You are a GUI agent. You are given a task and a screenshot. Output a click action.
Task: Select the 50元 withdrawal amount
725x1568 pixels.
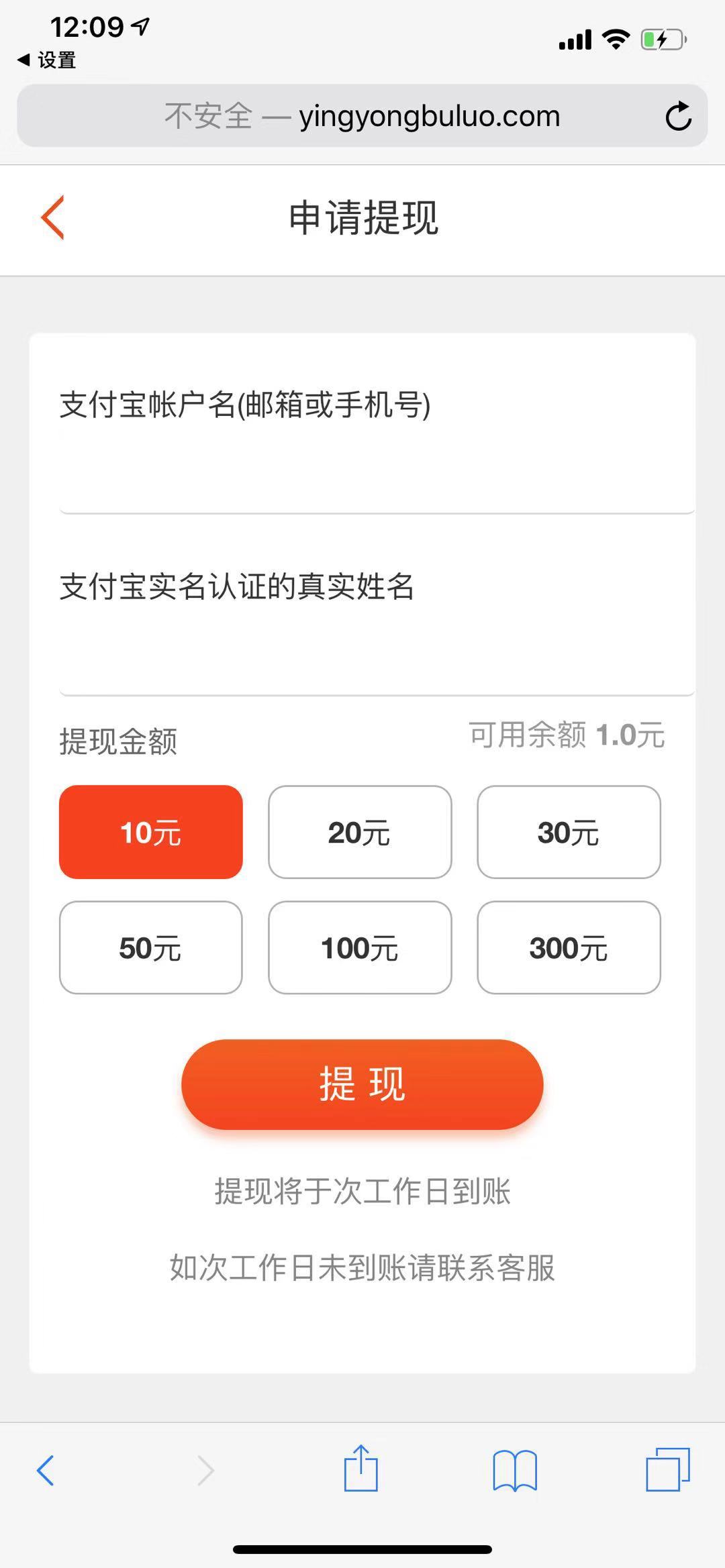click(x=150, y=948)
